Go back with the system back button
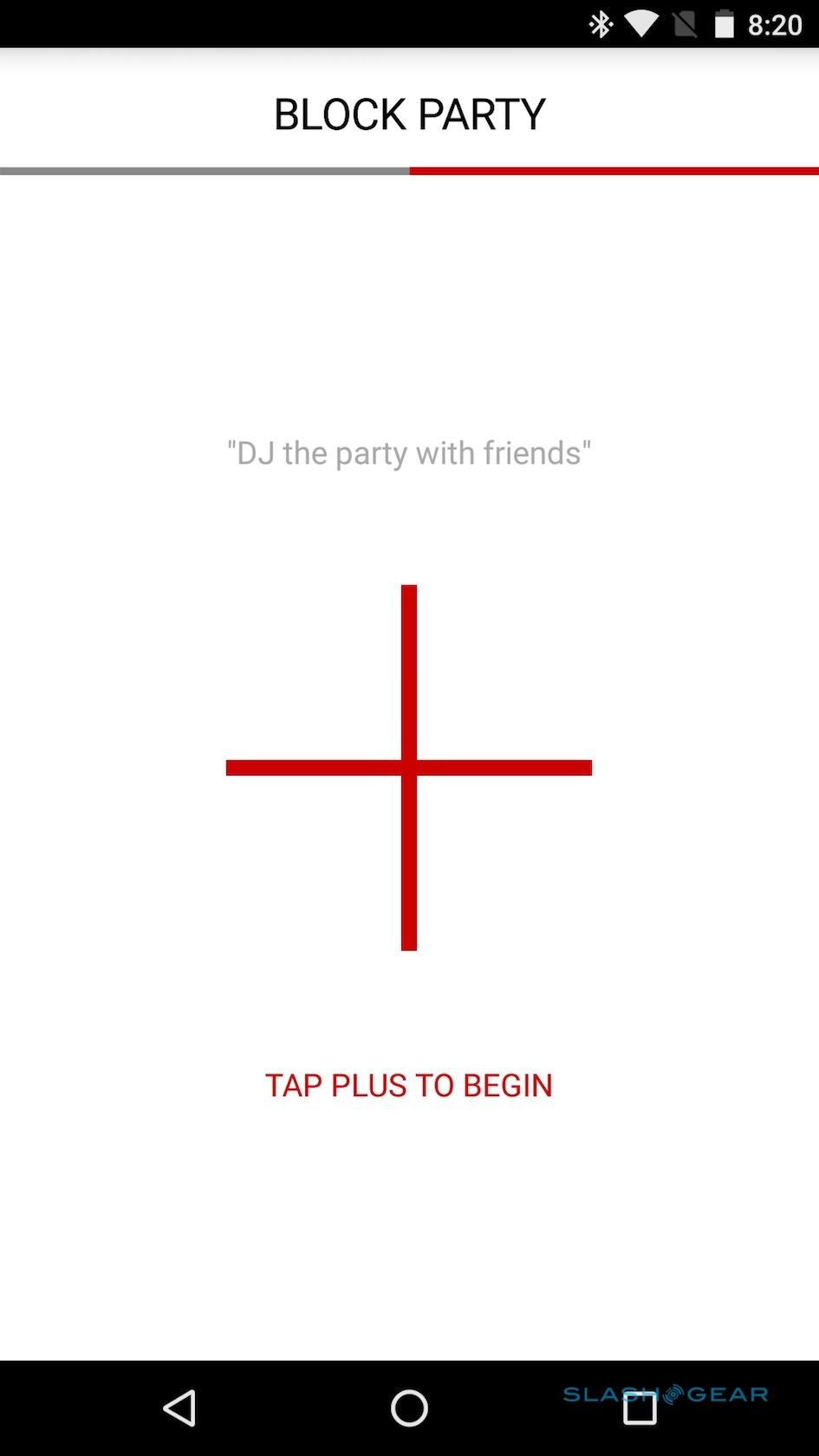 [180, 1408]
